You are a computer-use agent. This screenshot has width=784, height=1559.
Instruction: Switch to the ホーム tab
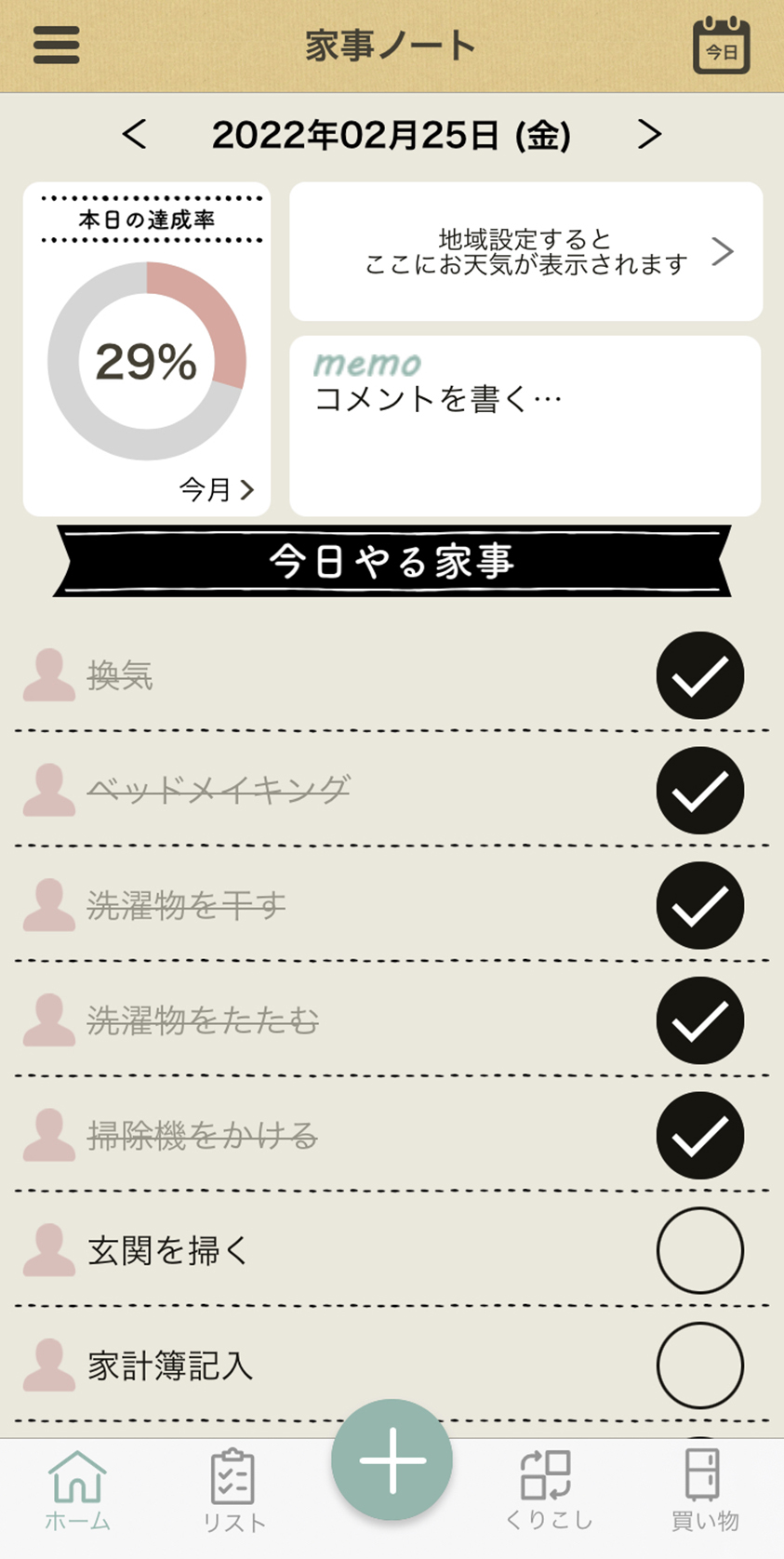[x=77, y=1491]
